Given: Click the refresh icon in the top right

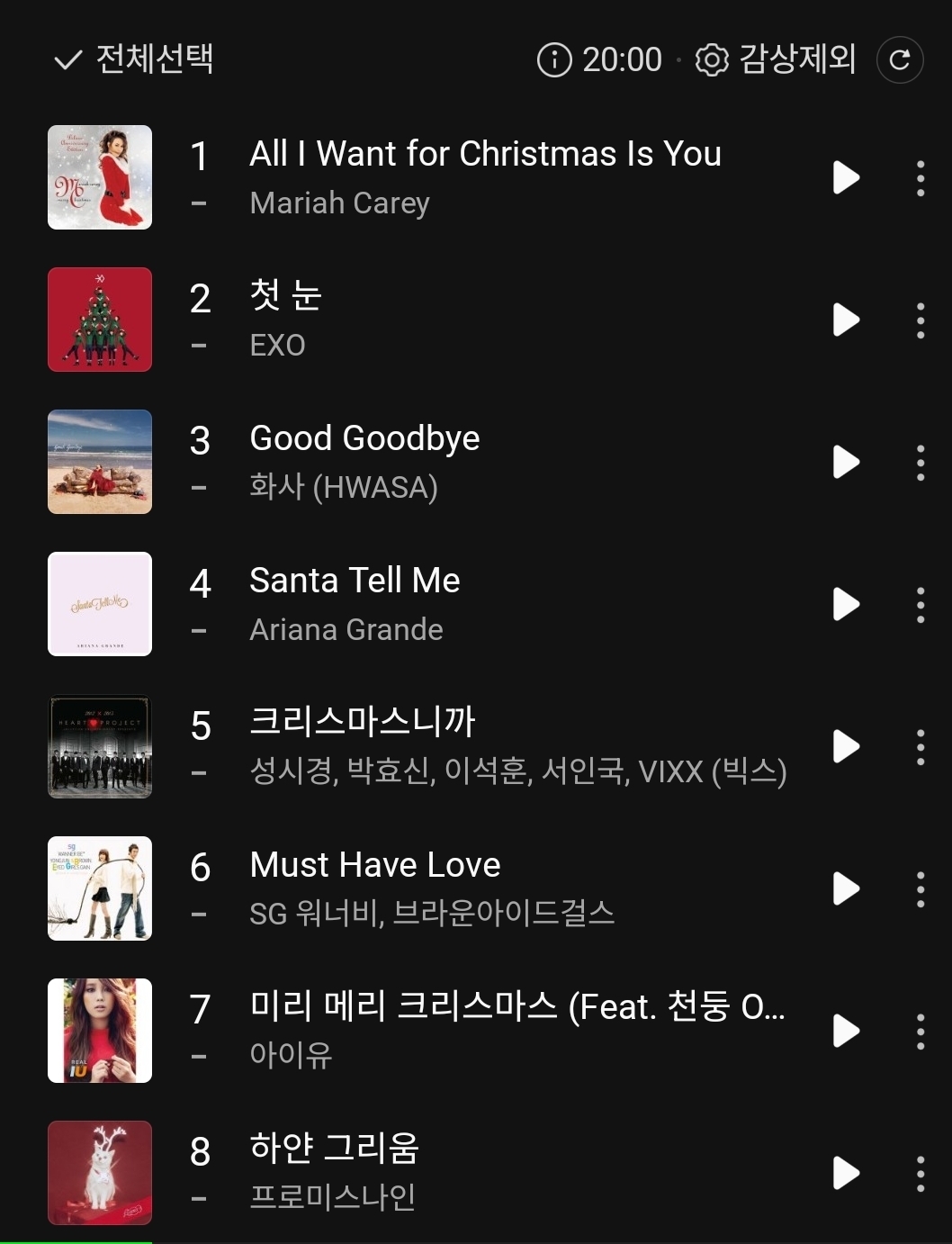Looking at the screenshot, I should pyautogui.click(x=899, y=59).
